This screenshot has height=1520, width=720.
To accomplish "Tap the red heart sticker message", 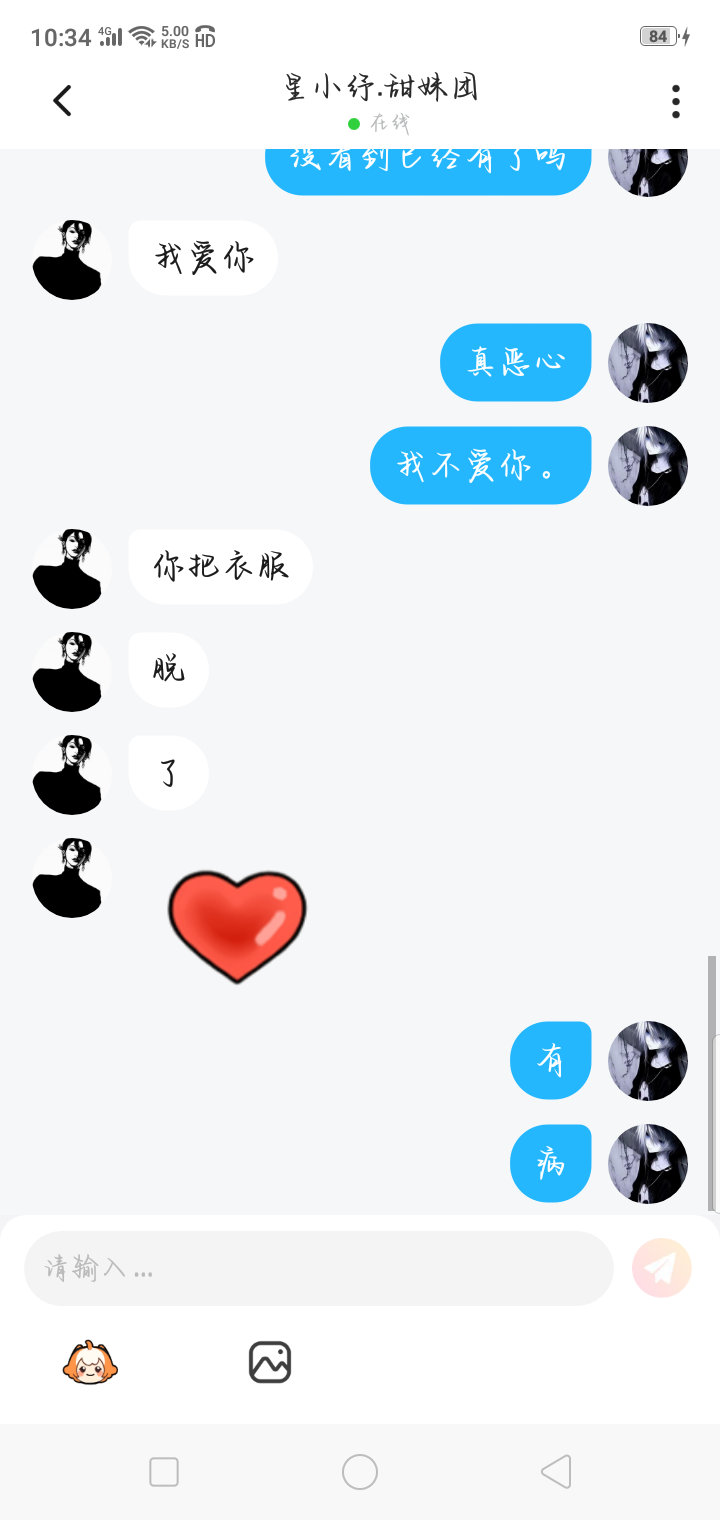I will [237, 926].
